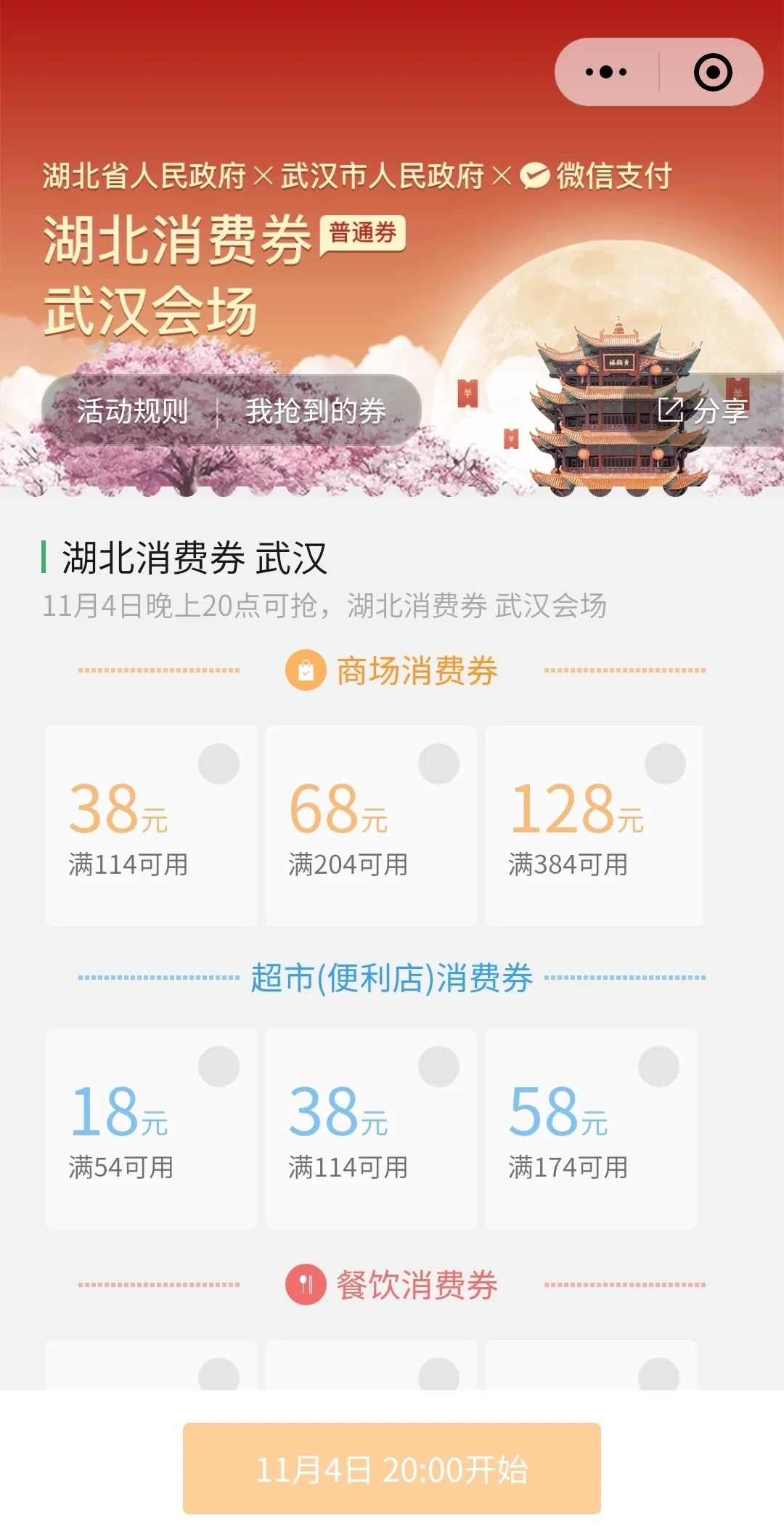Viewport: 784px width, 1526px height.
Task: Share this page via 分享
Action: [x=703, y=411]
